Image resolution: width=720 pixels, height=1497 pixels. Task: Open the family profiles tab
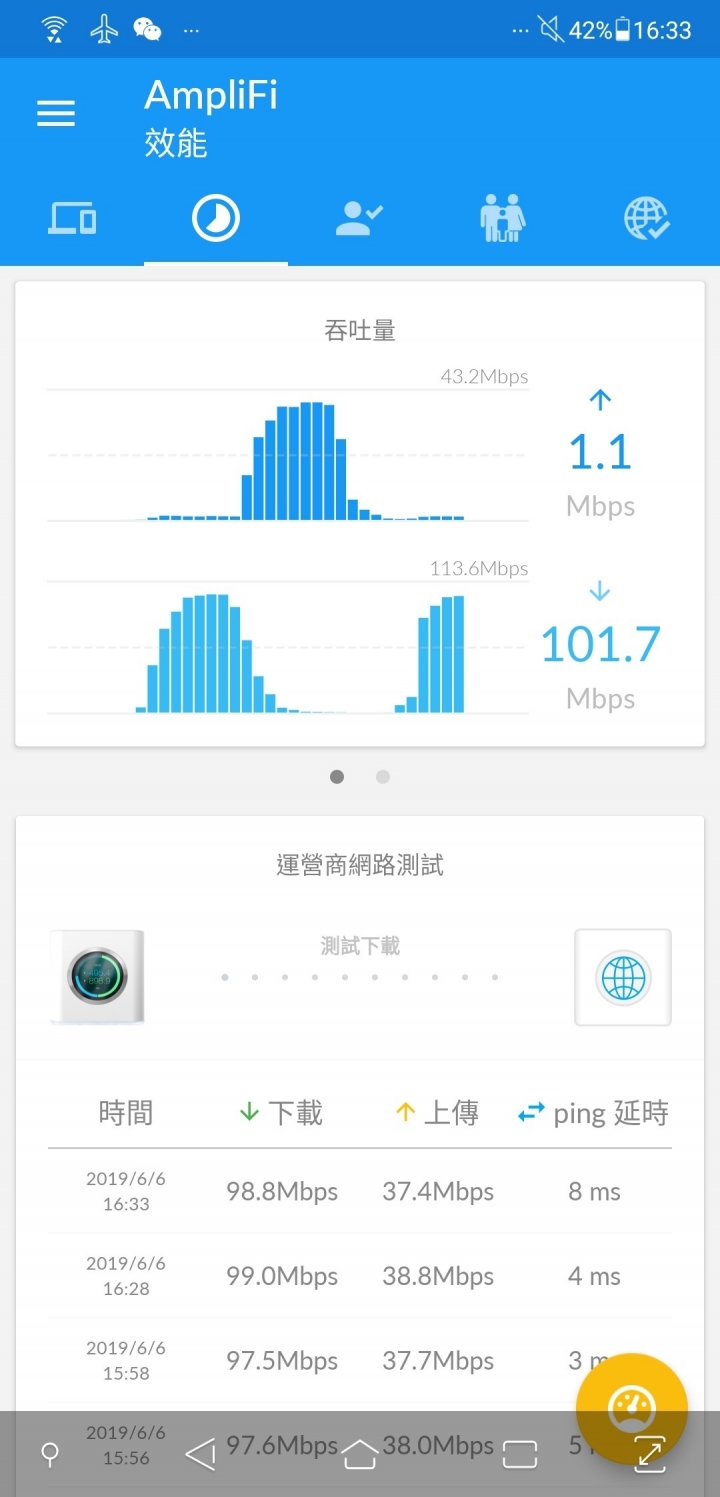pyautogui.click(x=502, y=218)
